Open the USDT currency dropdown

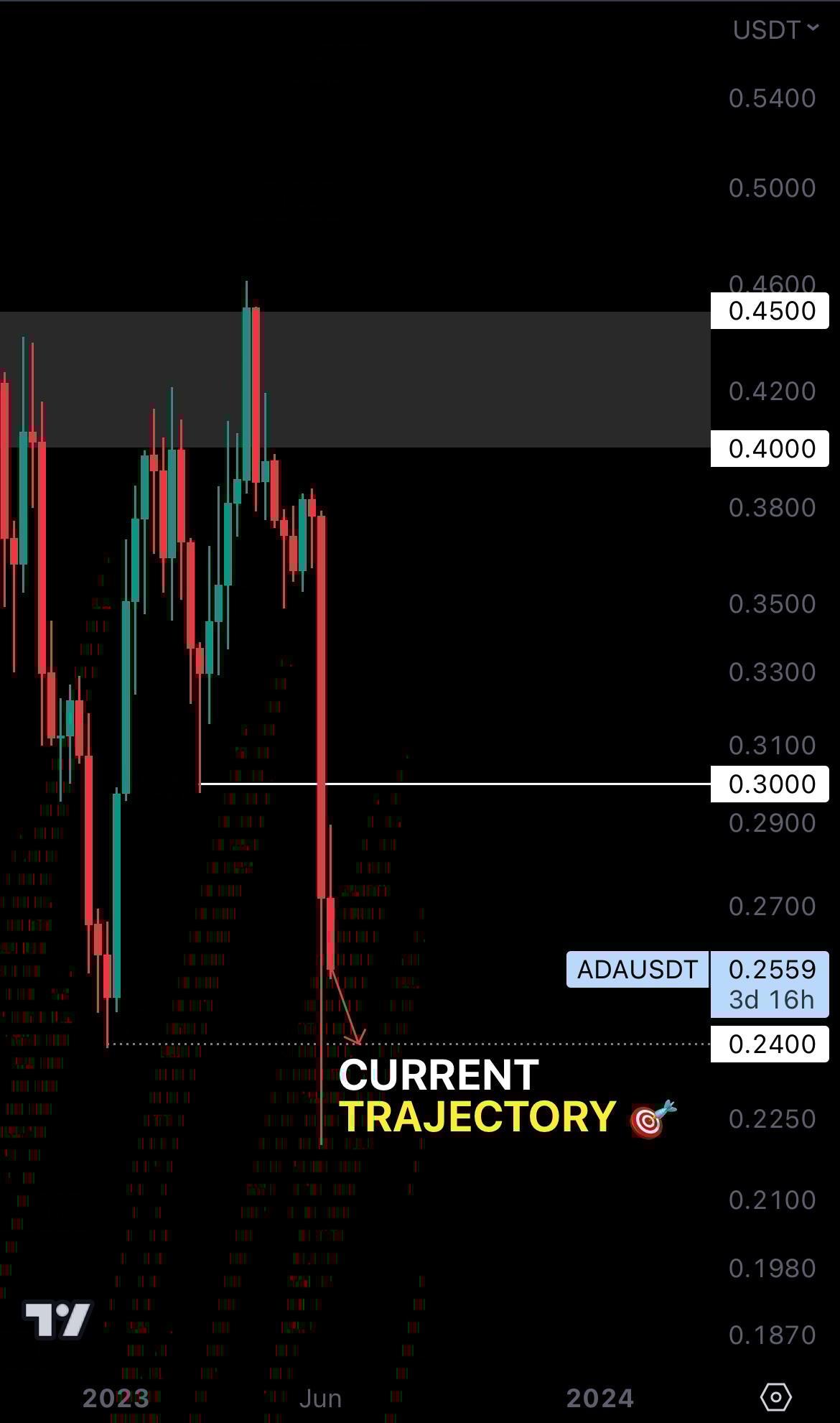point(775,30)
